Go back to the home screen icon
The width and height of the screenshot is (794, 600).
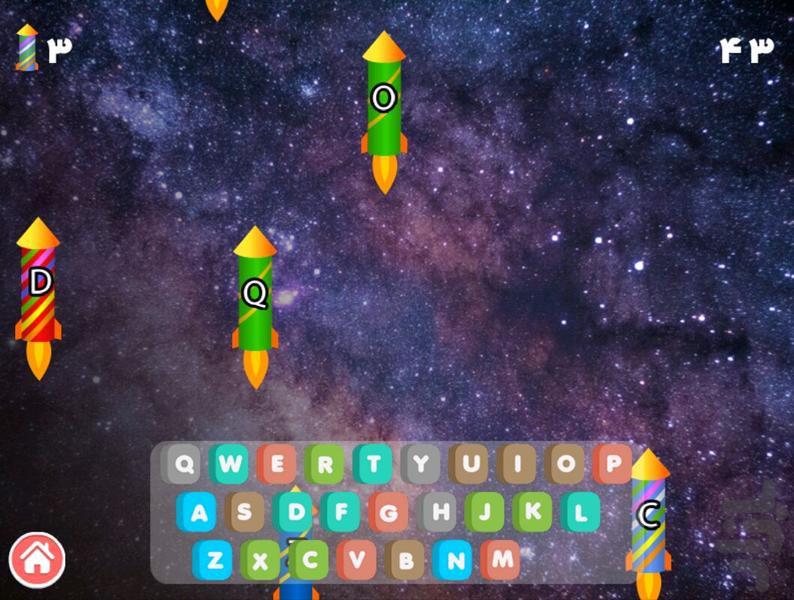(x=37, y=558)
